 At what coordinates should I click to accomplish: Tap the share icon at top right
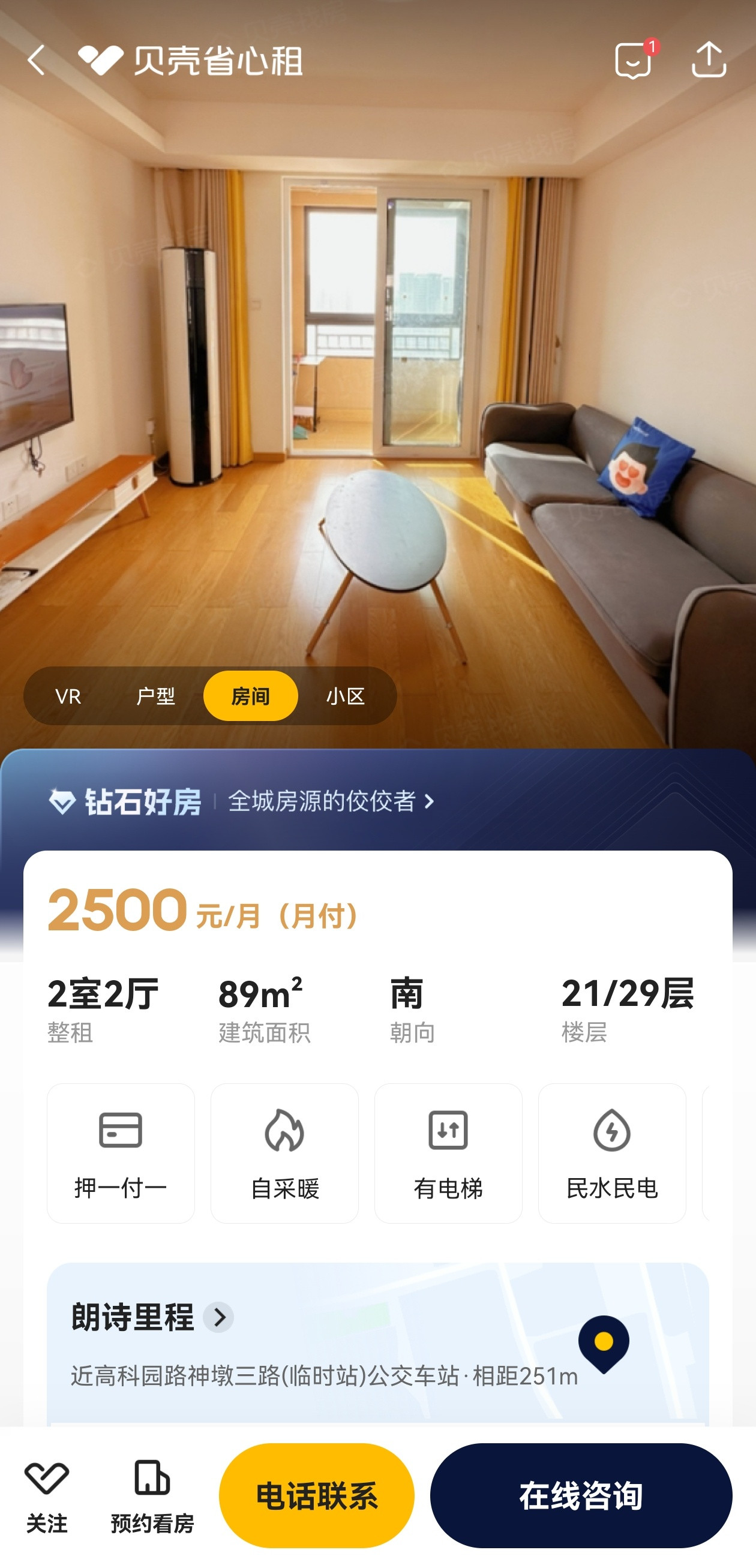(711, 61)
